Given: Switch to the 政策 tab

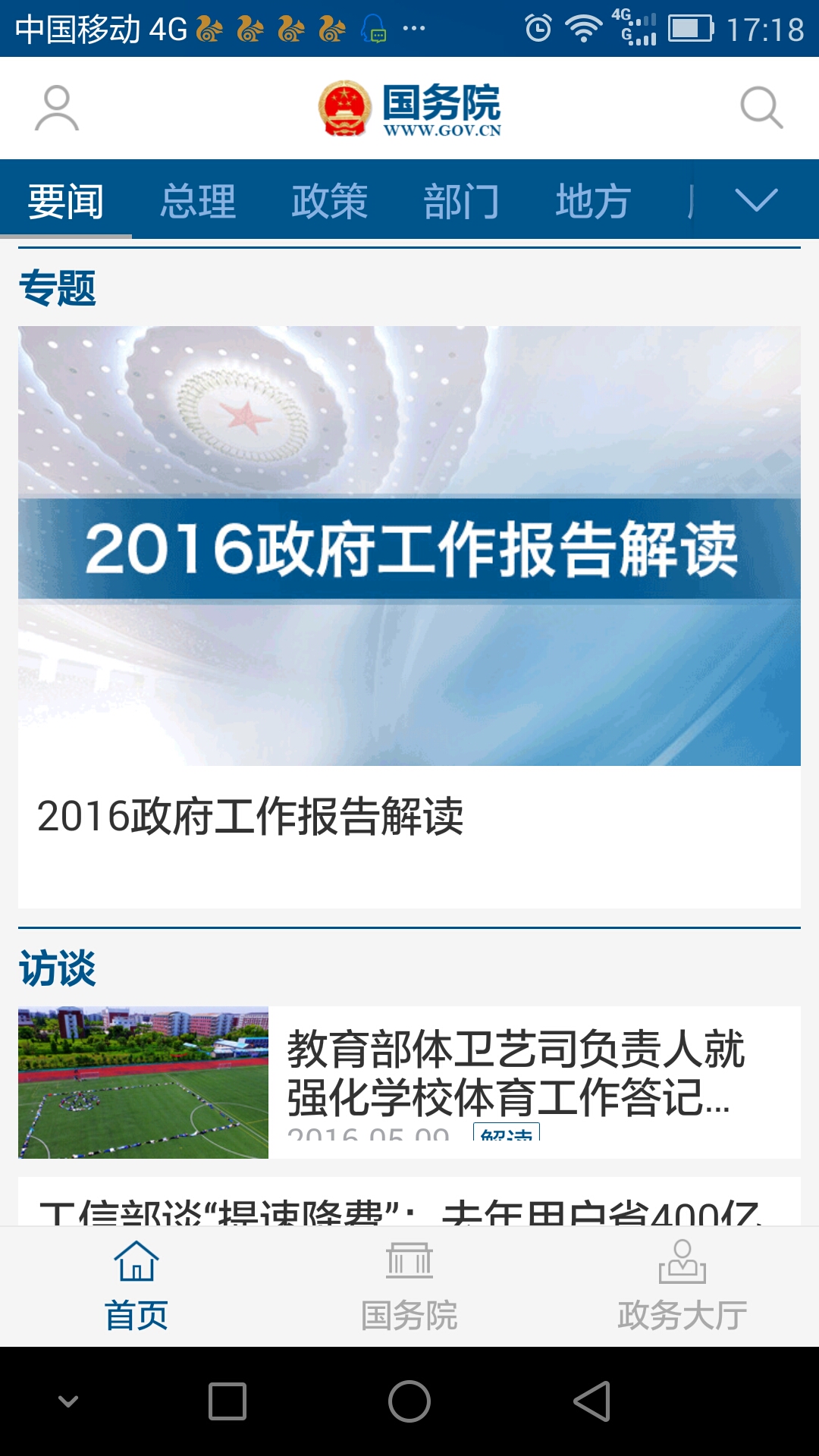Looking at the screenshot, I should click(x=330, y=202).
